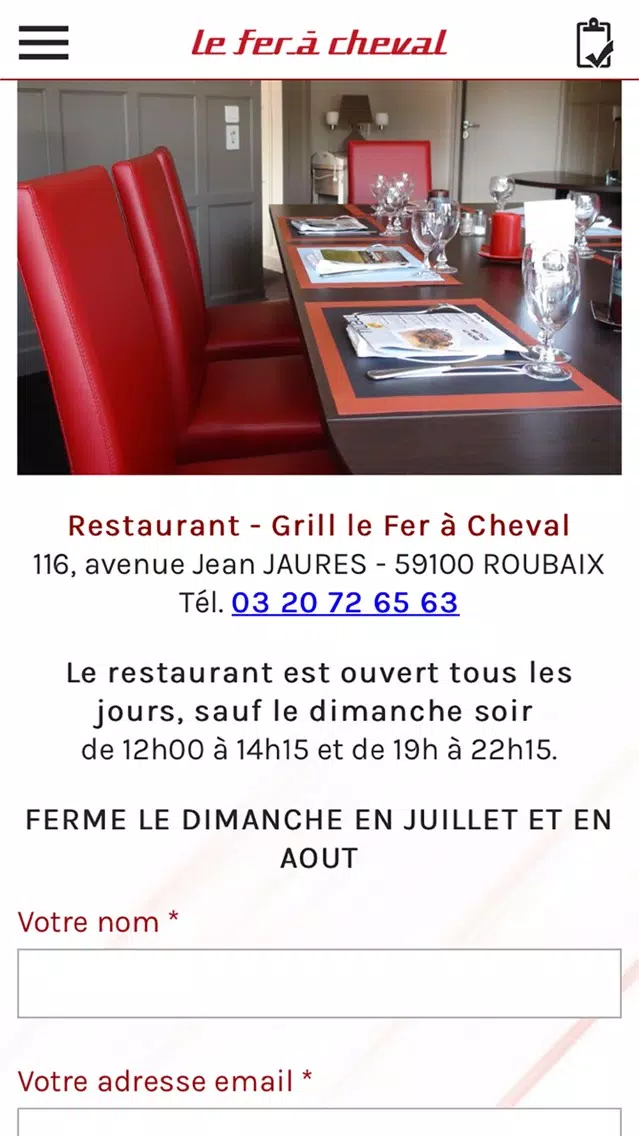Focus the Votre nom field

point(320,983)
